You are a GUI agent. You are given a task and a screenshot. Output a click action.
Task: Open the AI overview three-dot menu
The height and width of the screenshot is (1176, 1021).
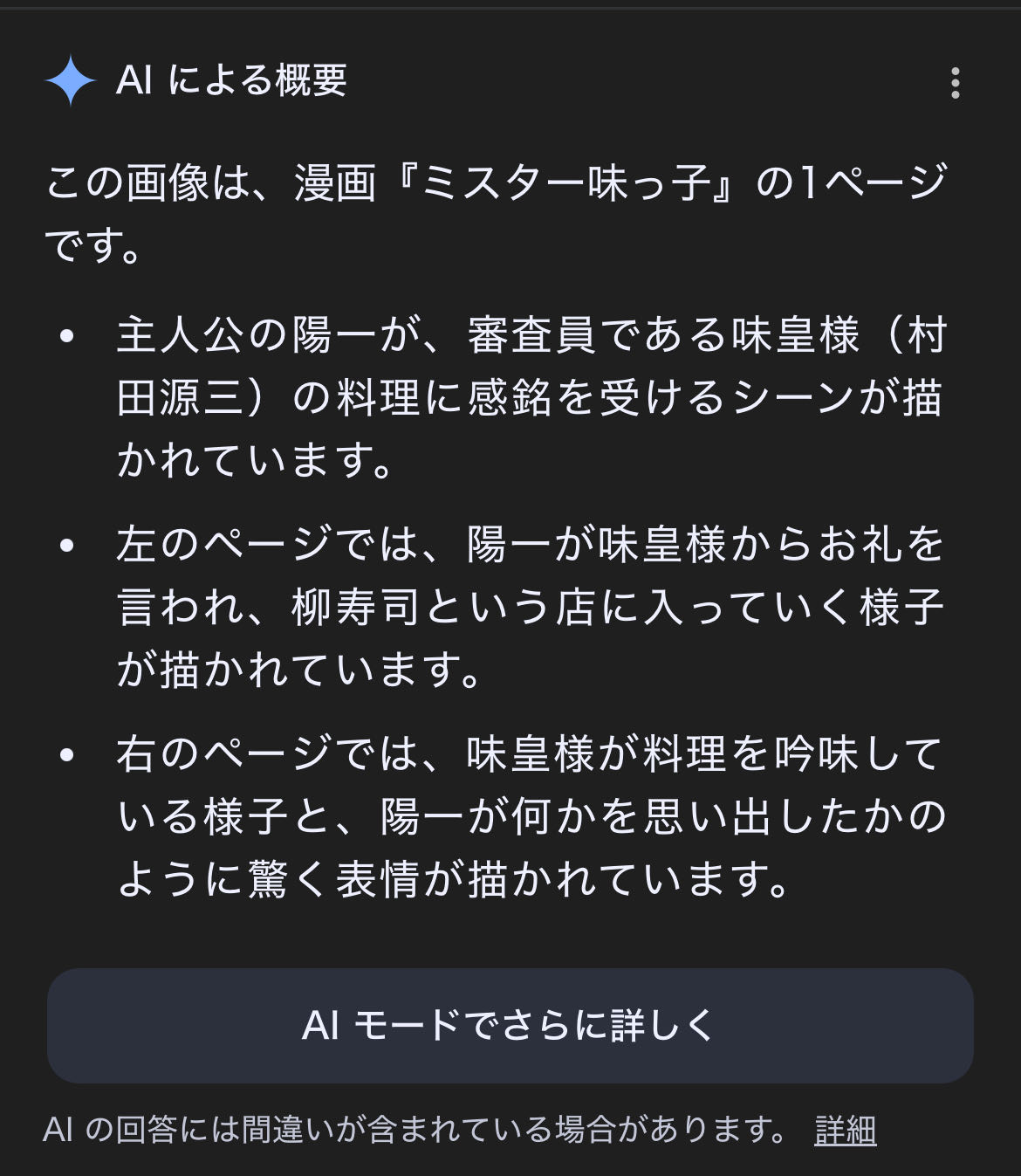(x=956, y=83)
